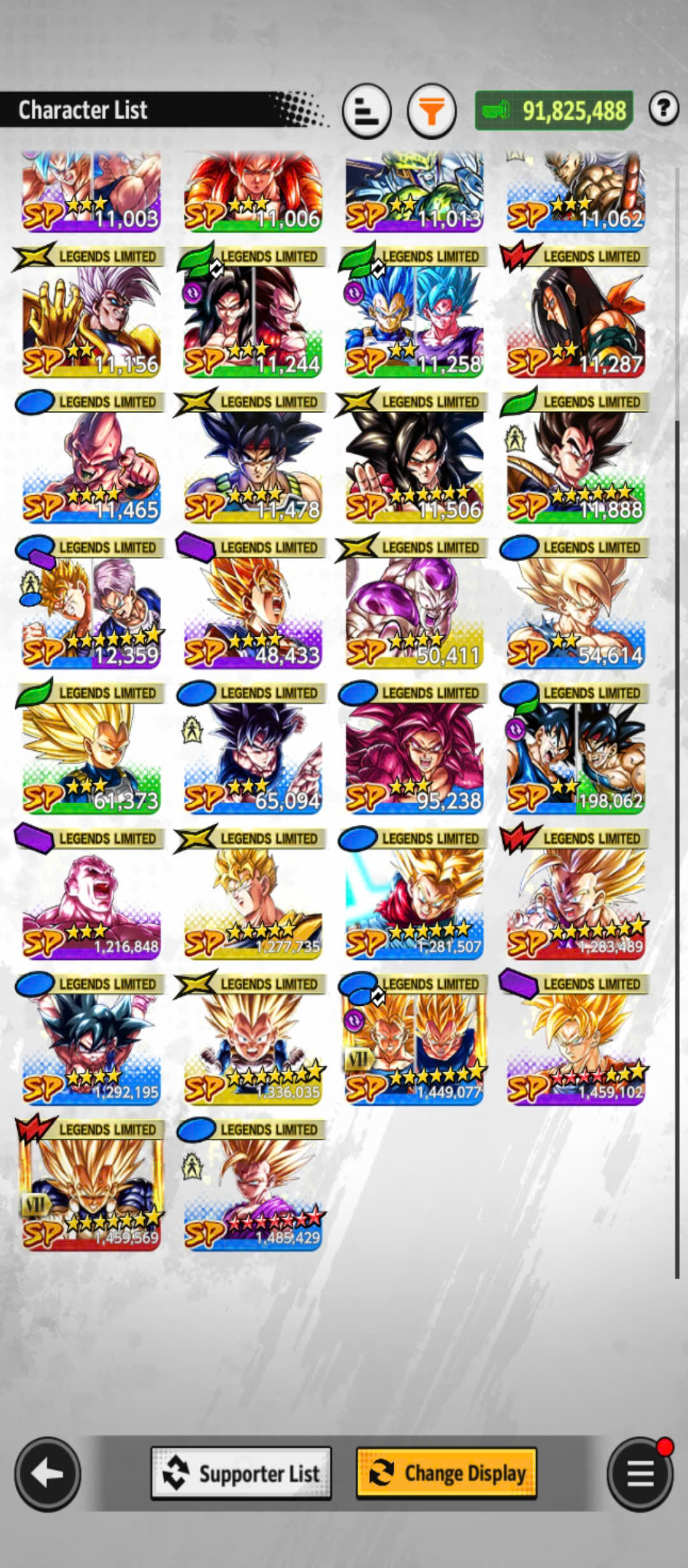Open Supporter List
Viewport: 688px width, 1568px height.
tap(241, 1474)
